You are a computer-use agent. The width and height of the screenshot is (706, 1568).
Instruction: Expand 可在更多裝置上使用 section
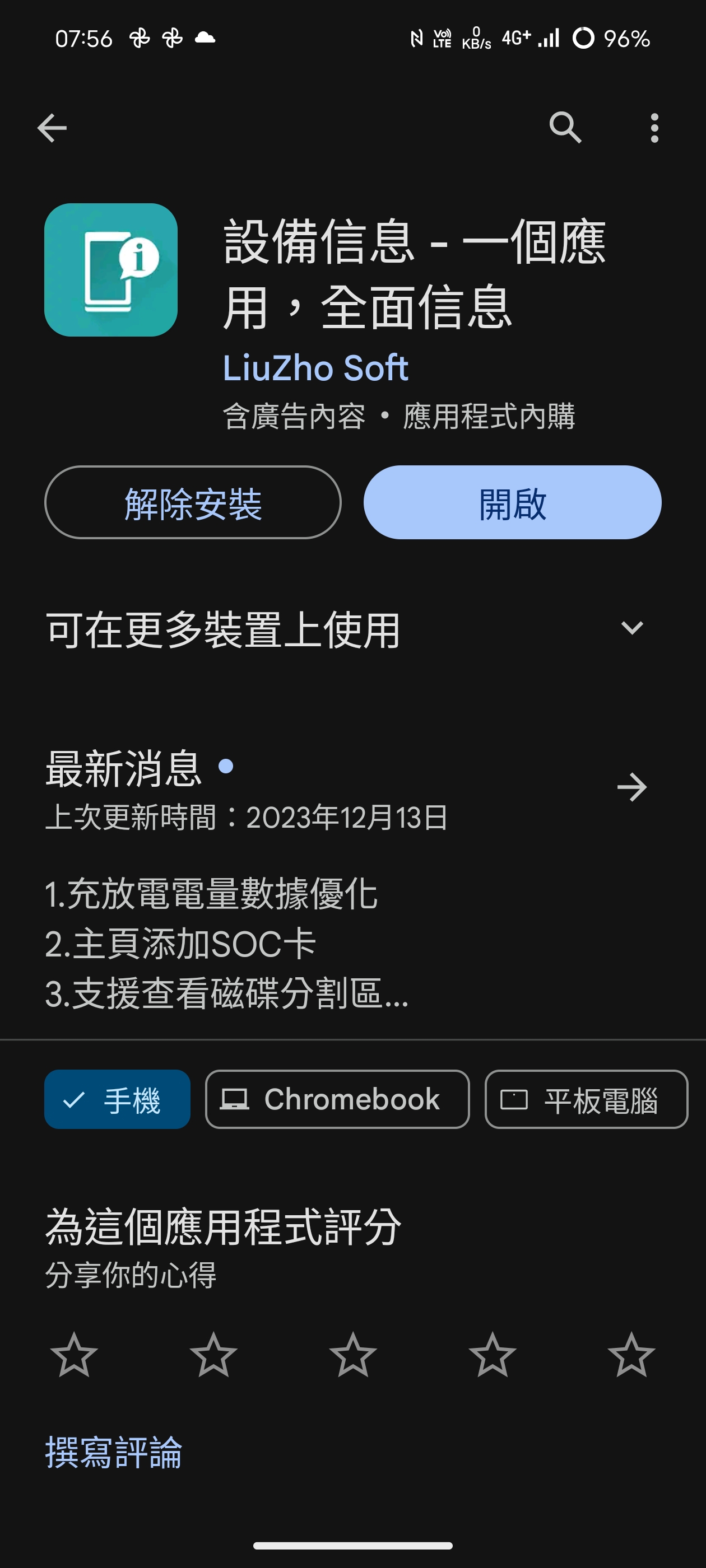[631, 628]
